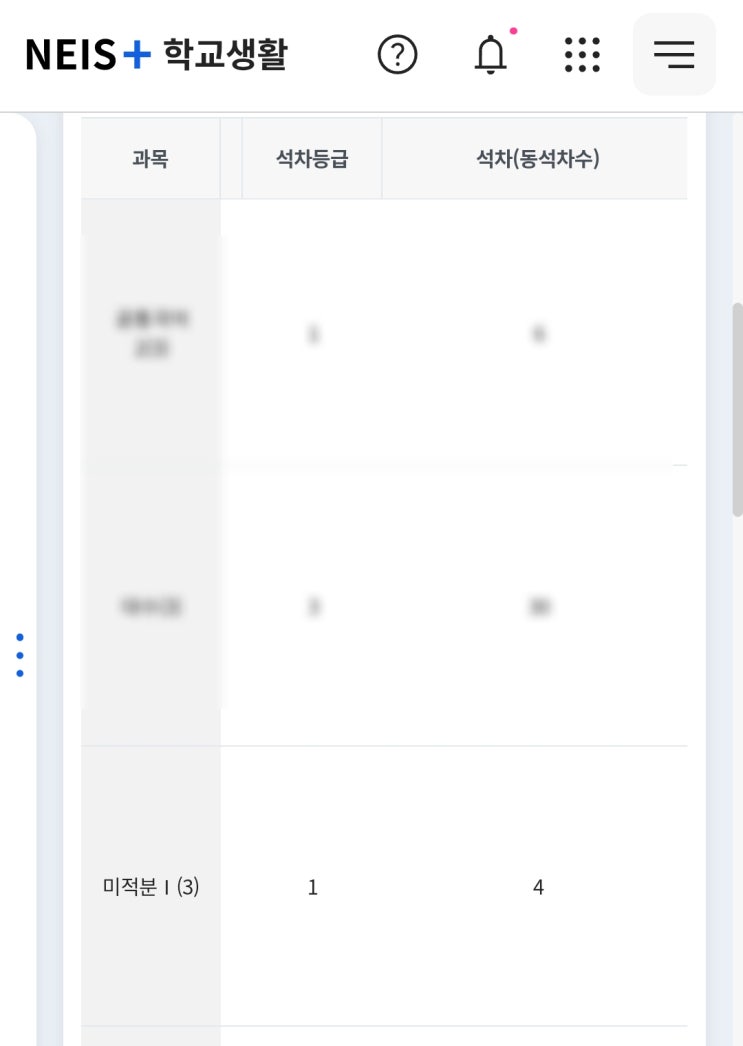Open the blue three-dot side panel handle

point(20,655)
